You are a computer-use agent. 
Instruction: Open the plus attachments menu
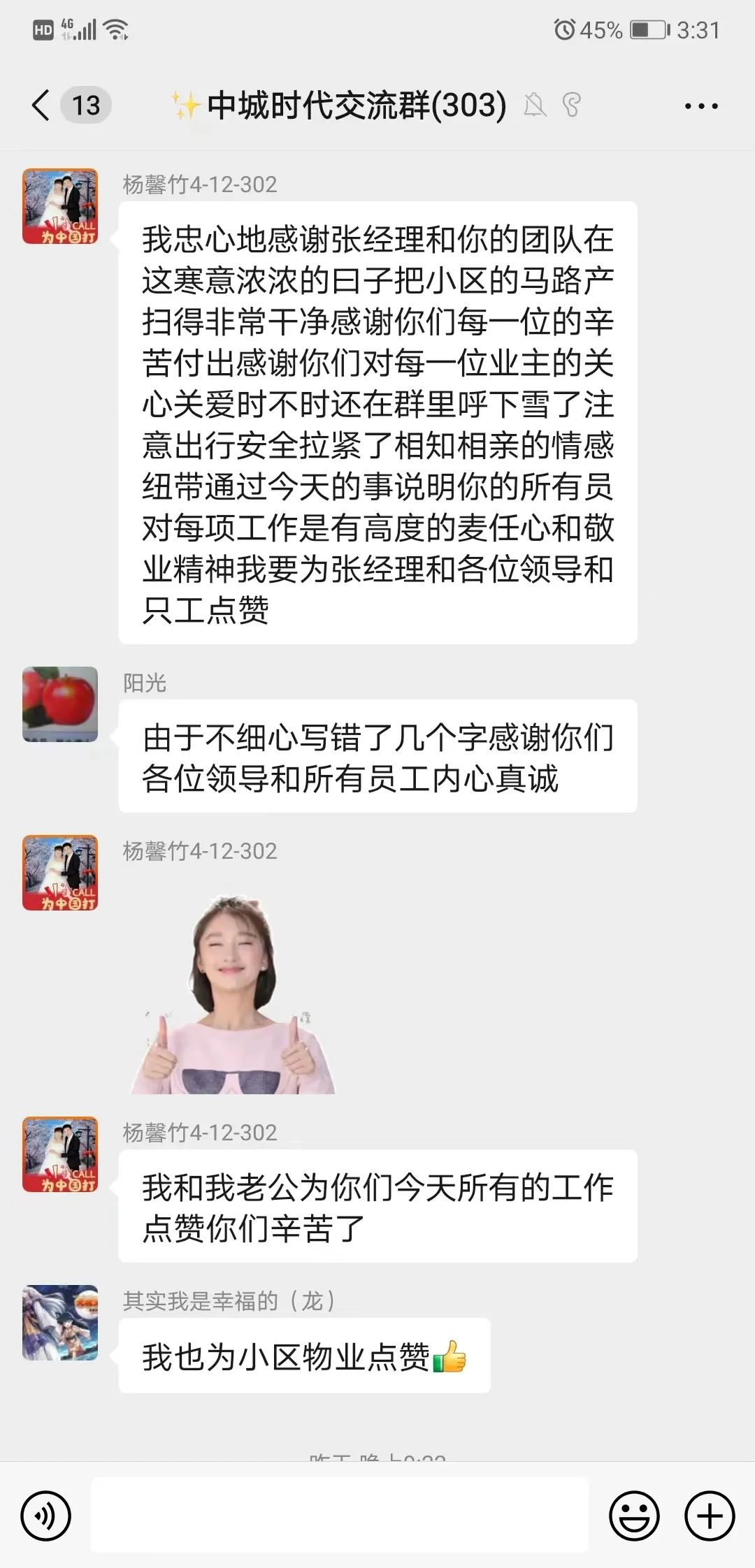pyautogui.click(x=710, y=1516)
